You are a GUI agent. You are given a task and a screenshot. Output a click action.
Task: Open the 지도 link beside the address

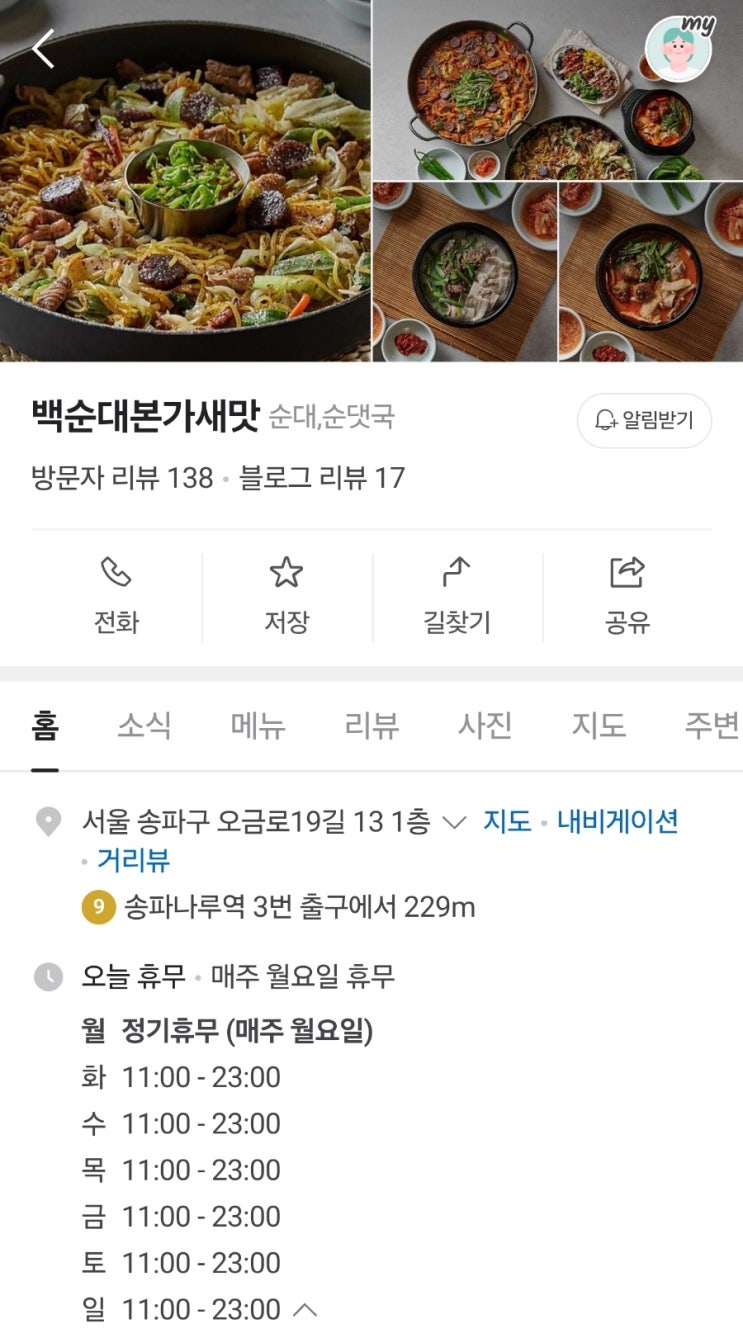(x=507, y=822)
